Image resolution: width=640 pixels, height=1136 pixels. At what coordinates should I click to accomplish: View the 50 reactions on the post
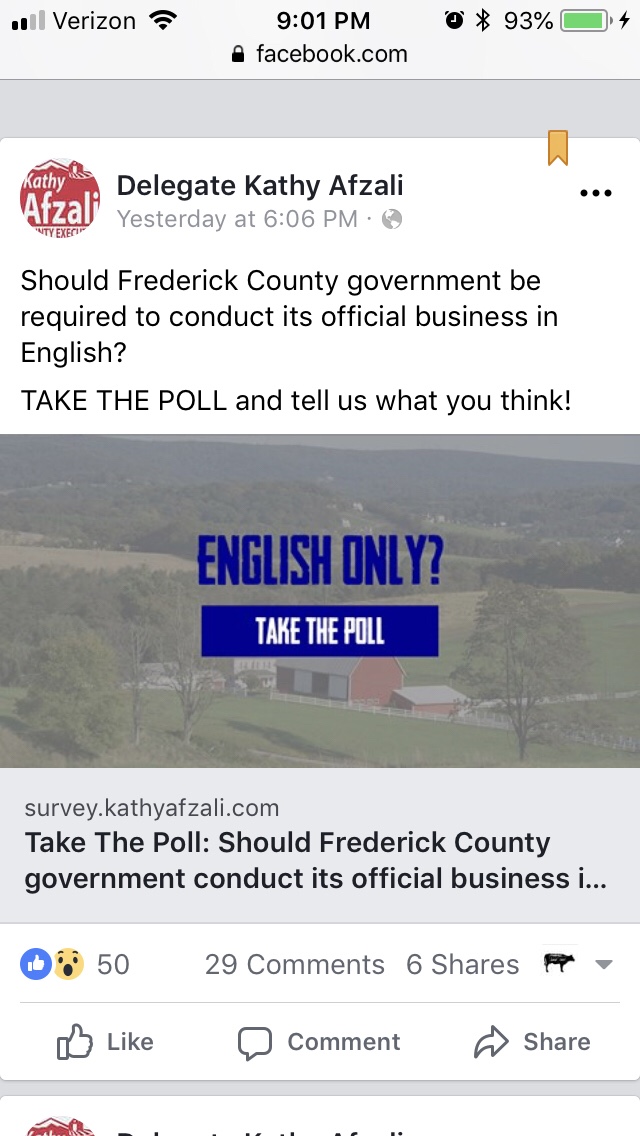coord(76,964)
